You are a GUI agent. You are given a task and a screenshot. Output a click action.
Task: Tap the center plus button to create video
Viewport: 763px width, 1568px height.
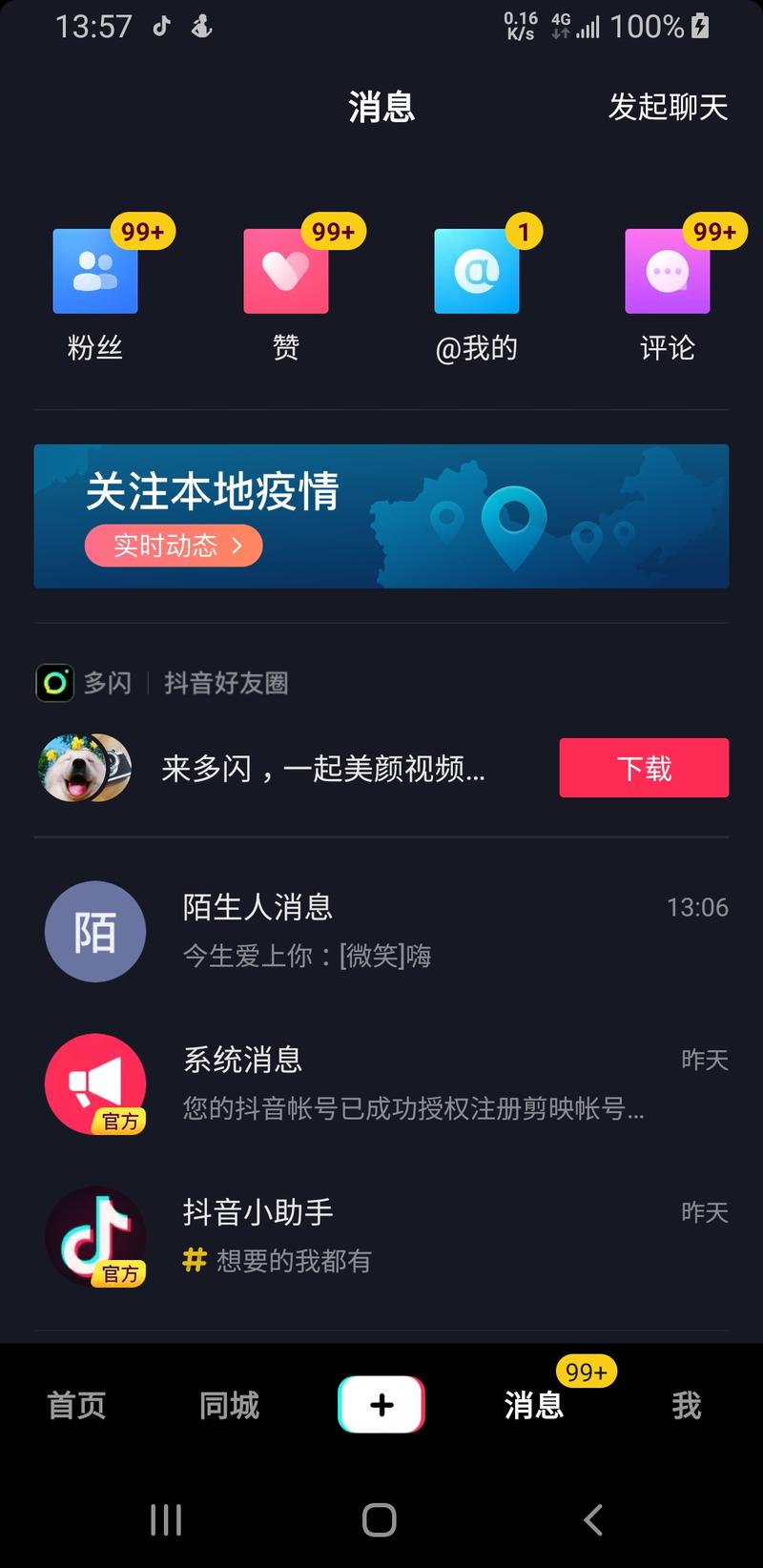[381, 1404]
